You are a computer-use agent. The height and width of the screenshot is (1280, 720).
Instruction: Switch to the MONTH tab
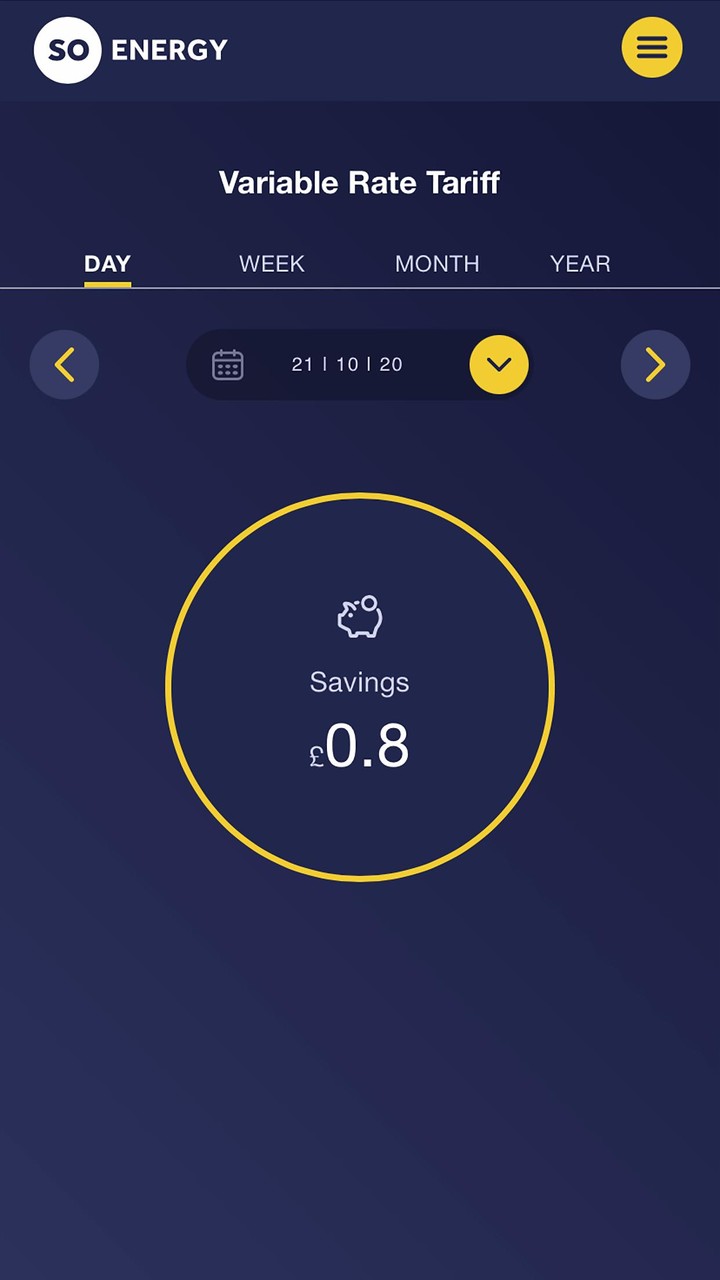tap(437, 264)
